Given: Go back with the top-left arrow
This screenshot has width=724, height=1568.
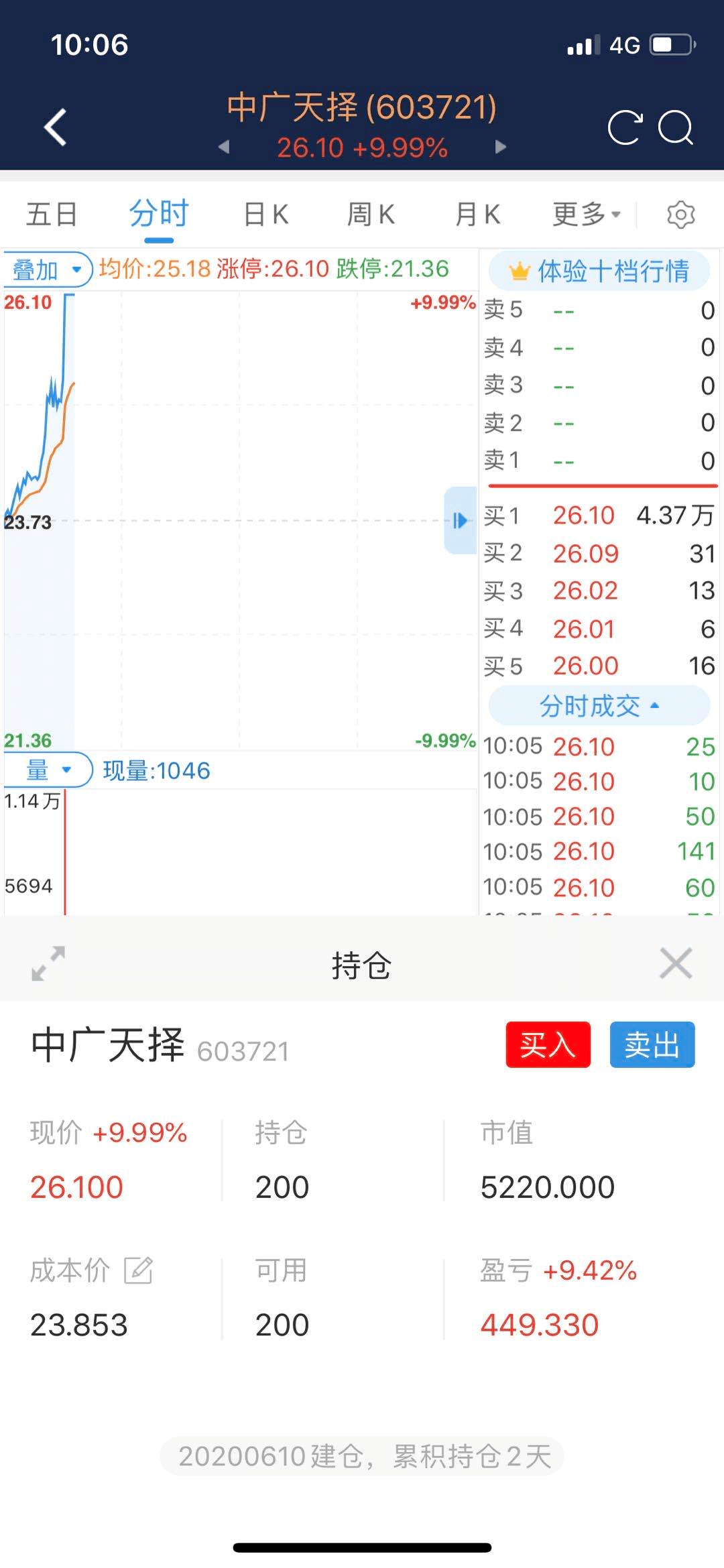Looking at the screenshot, I should click(56, 127).
